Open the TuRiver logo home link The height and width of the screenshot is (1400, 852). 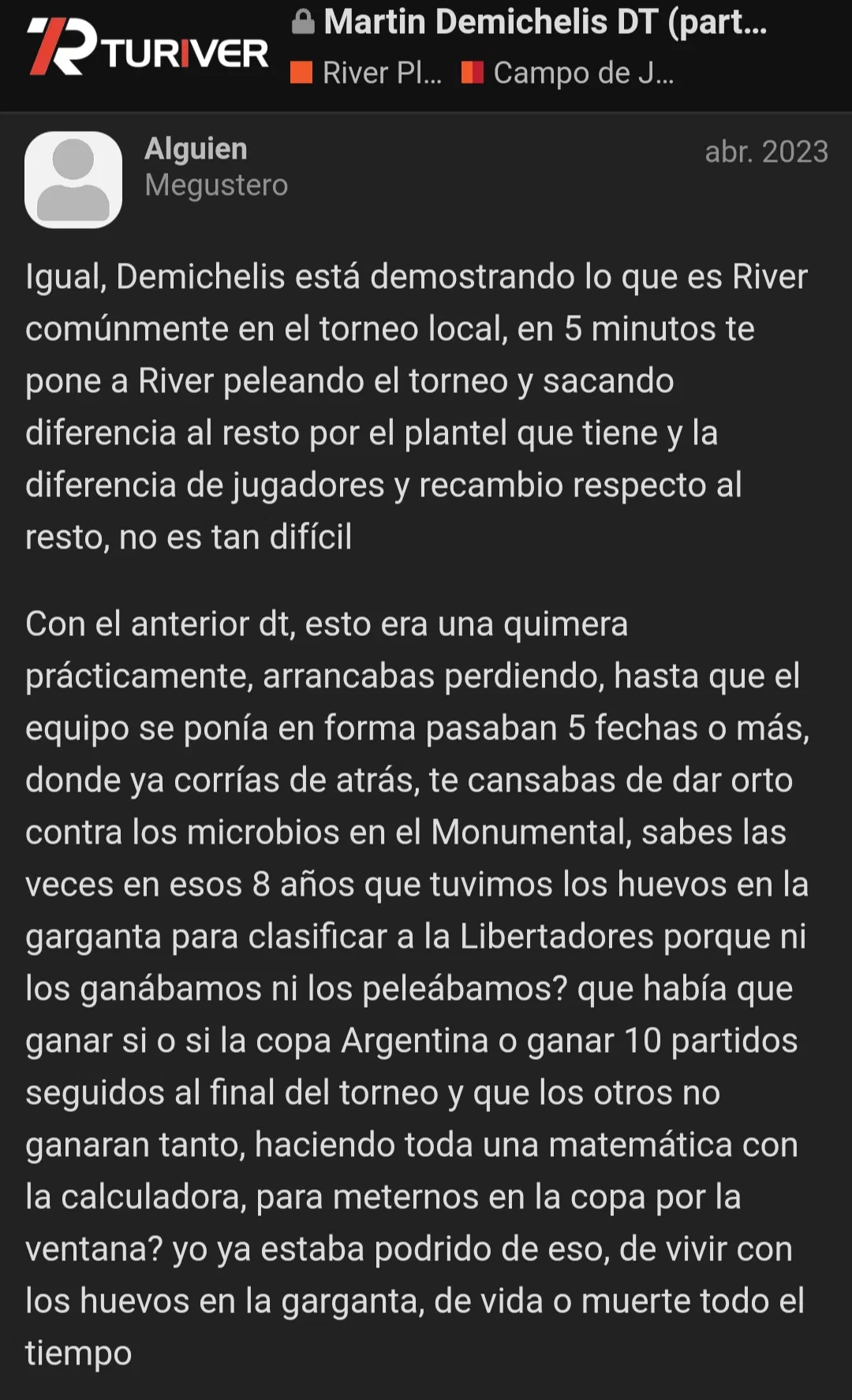[148, 47]
